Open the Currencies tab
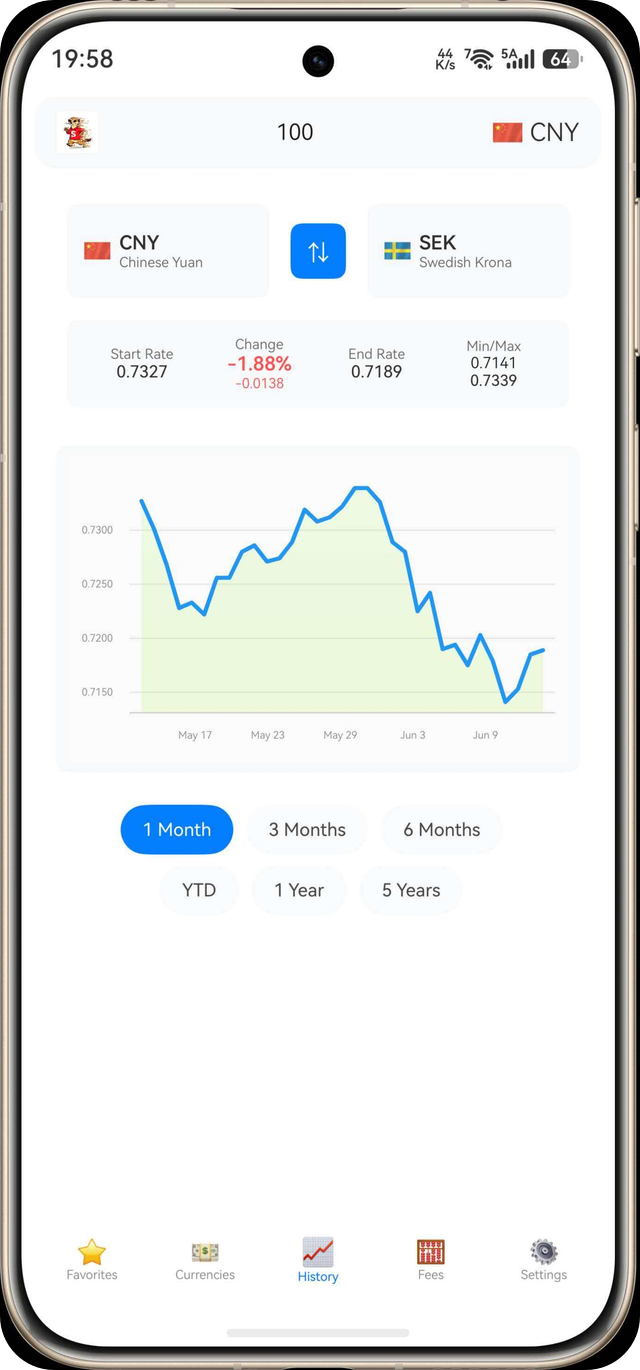The height and width of the screenshot is (1370, 640). coord(205,1259)
